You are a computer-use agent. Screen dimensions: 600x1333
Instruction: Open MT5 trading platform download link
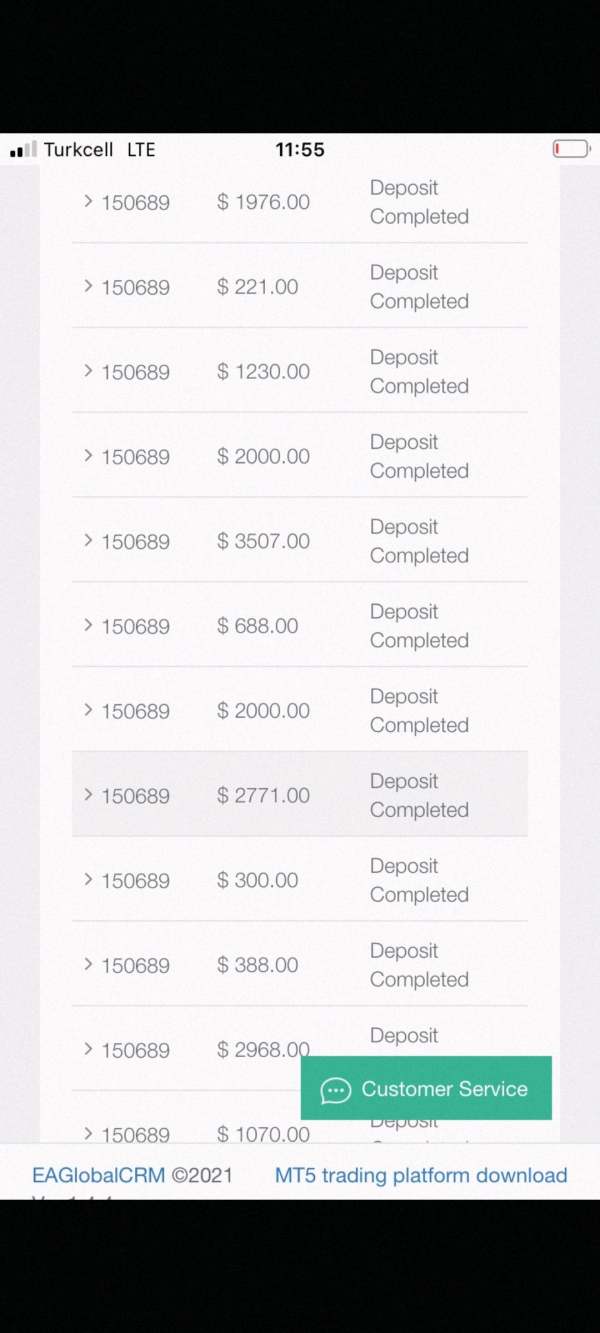pyautogui.click(x=421, y=1175)
